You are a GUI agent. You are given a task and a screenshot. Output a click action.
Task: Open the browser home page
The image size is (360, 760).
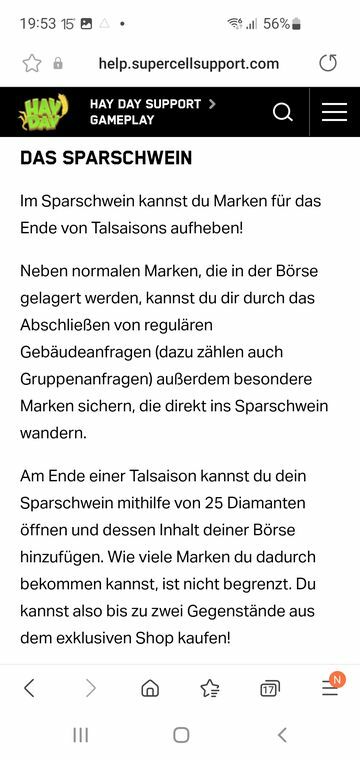tap(150, 688)
